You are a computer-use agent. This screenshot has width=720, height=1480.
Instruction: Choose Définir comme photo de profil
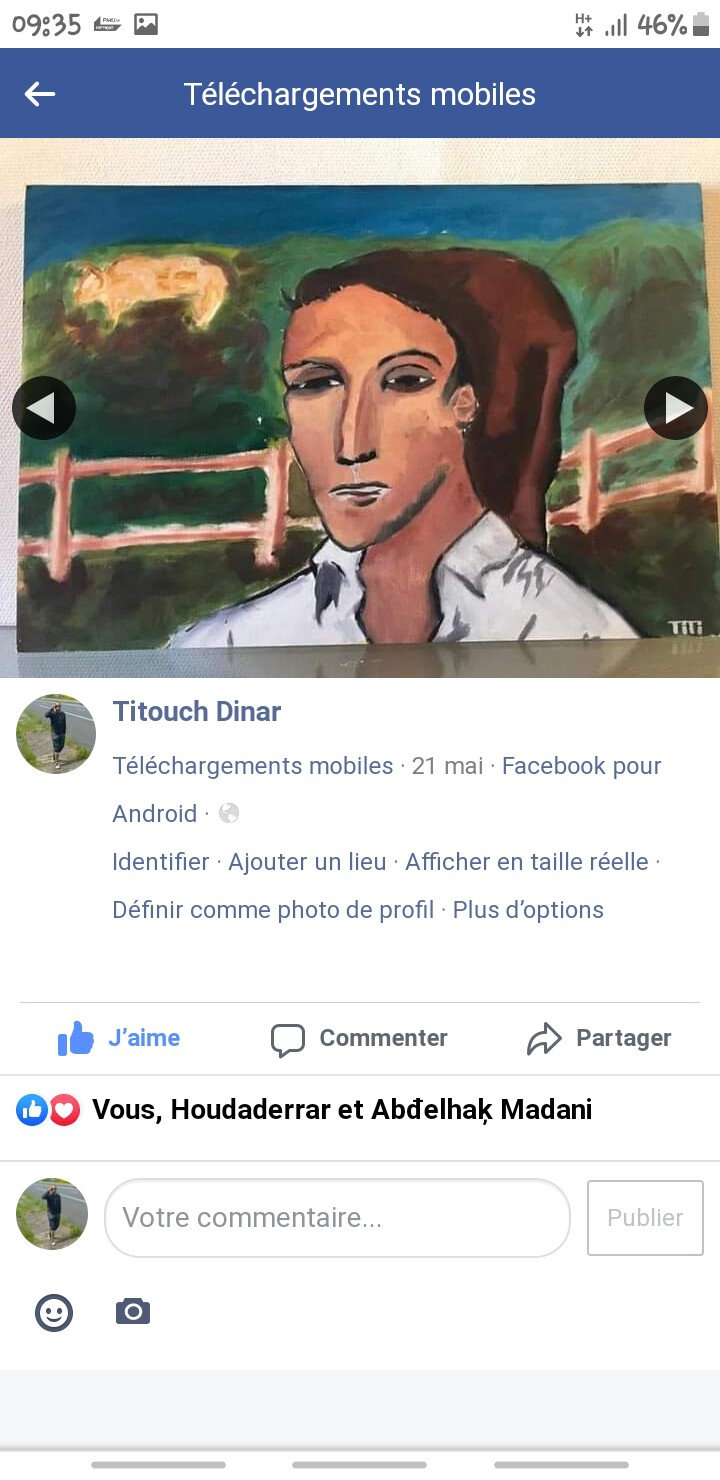click(x=273, y=910)
